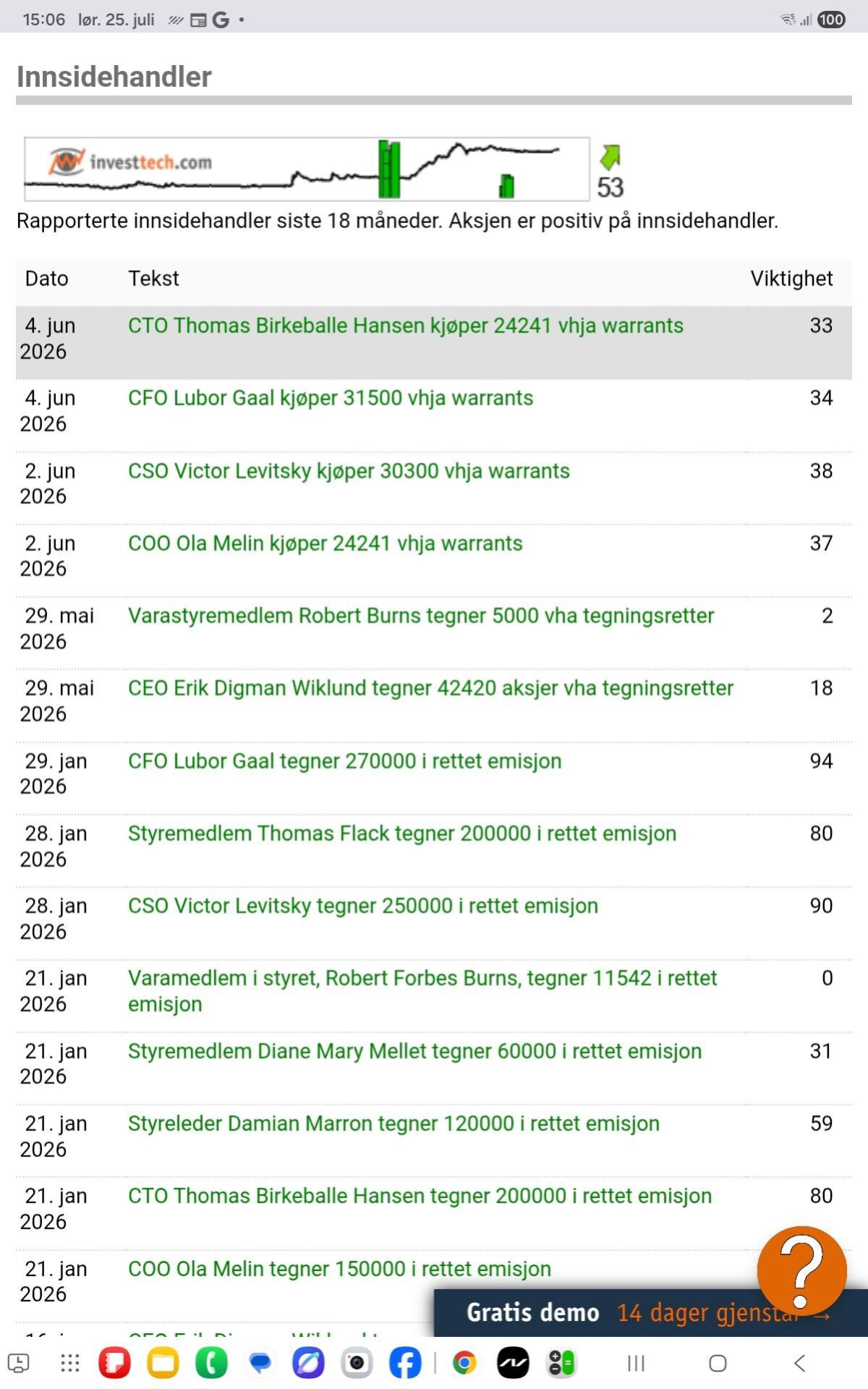Viewport: 868px width, 1389px height.
Task: Go back with the navigation bar arrow
Action: pos(799,1364)
